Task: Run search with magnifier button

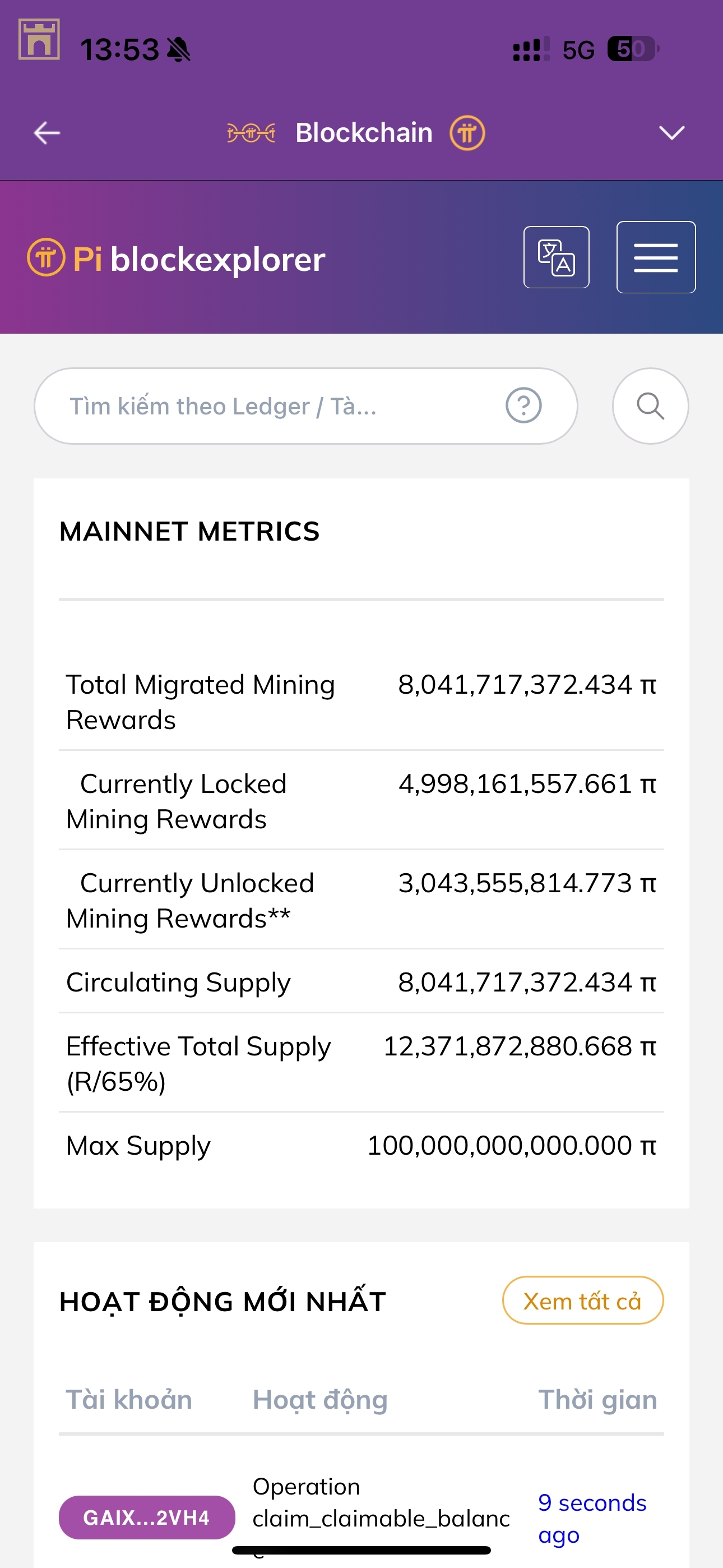Action: point(650,406)
